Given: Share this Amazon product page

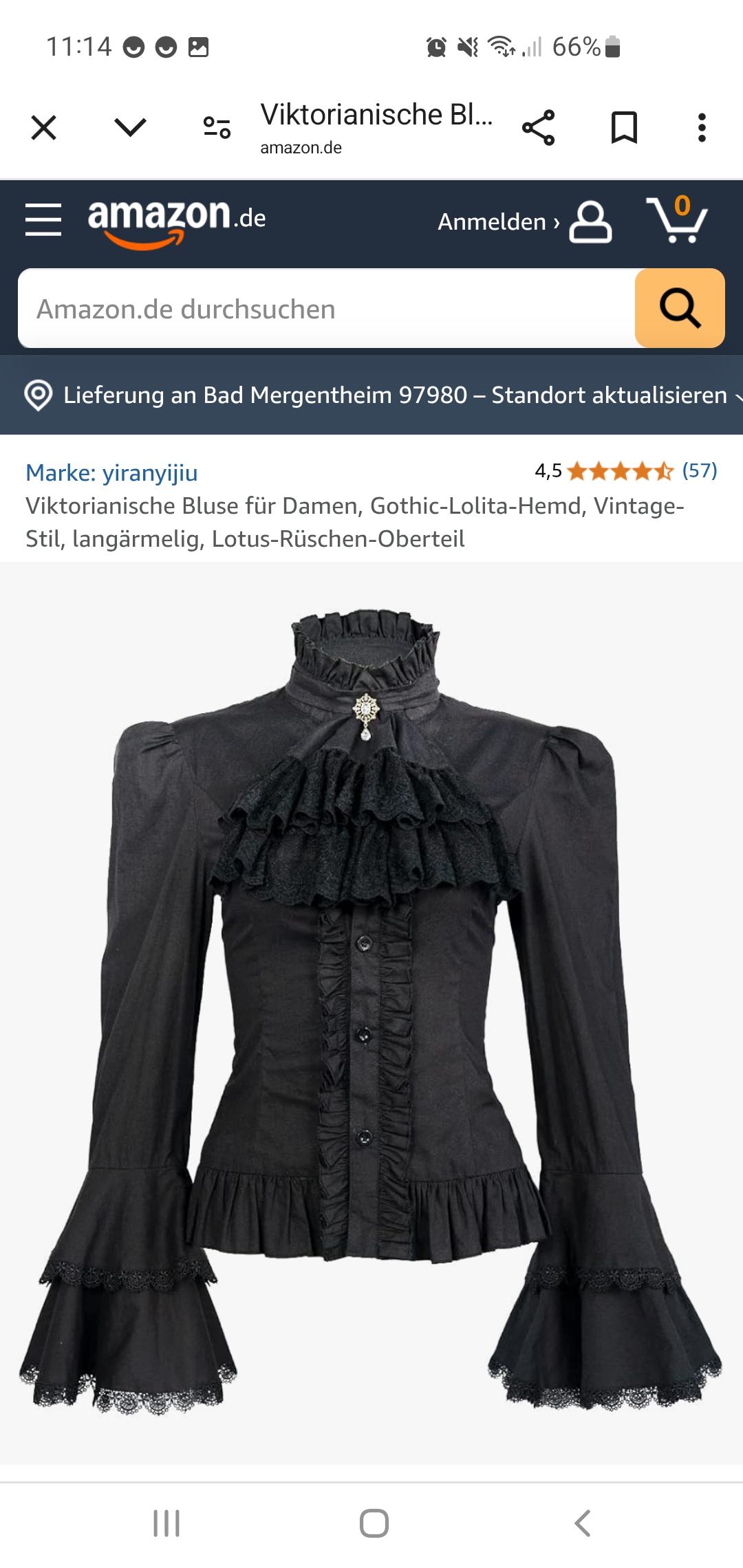Looking at the screenshot, I should tap(538, 128).
